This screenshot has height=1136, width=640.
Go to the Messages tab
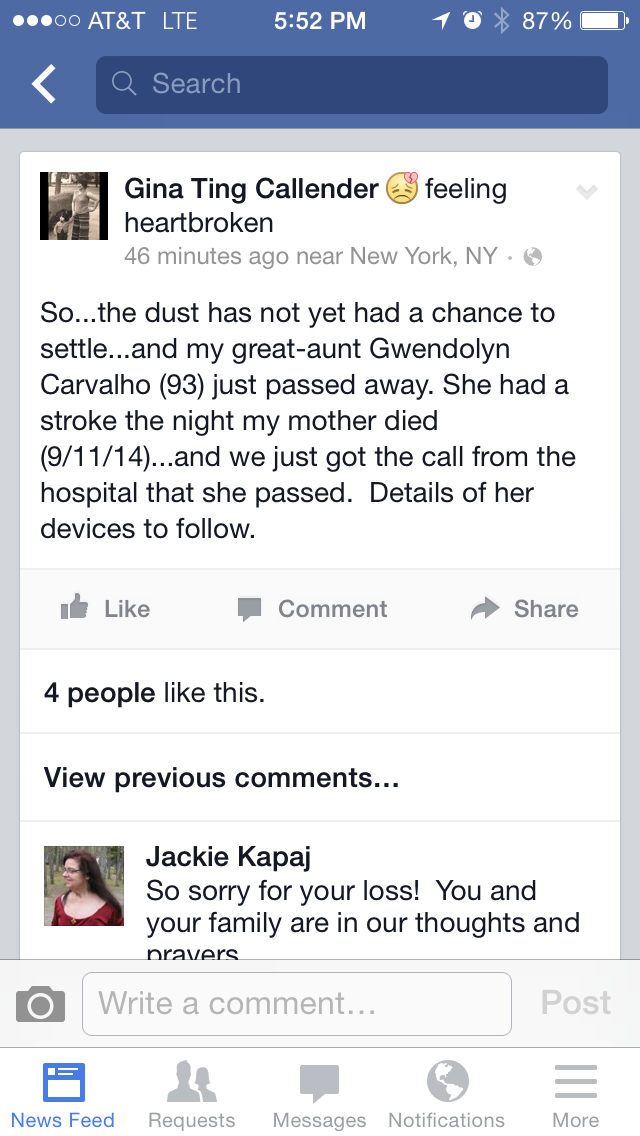pyautogui.click(x=319, y=1094)
